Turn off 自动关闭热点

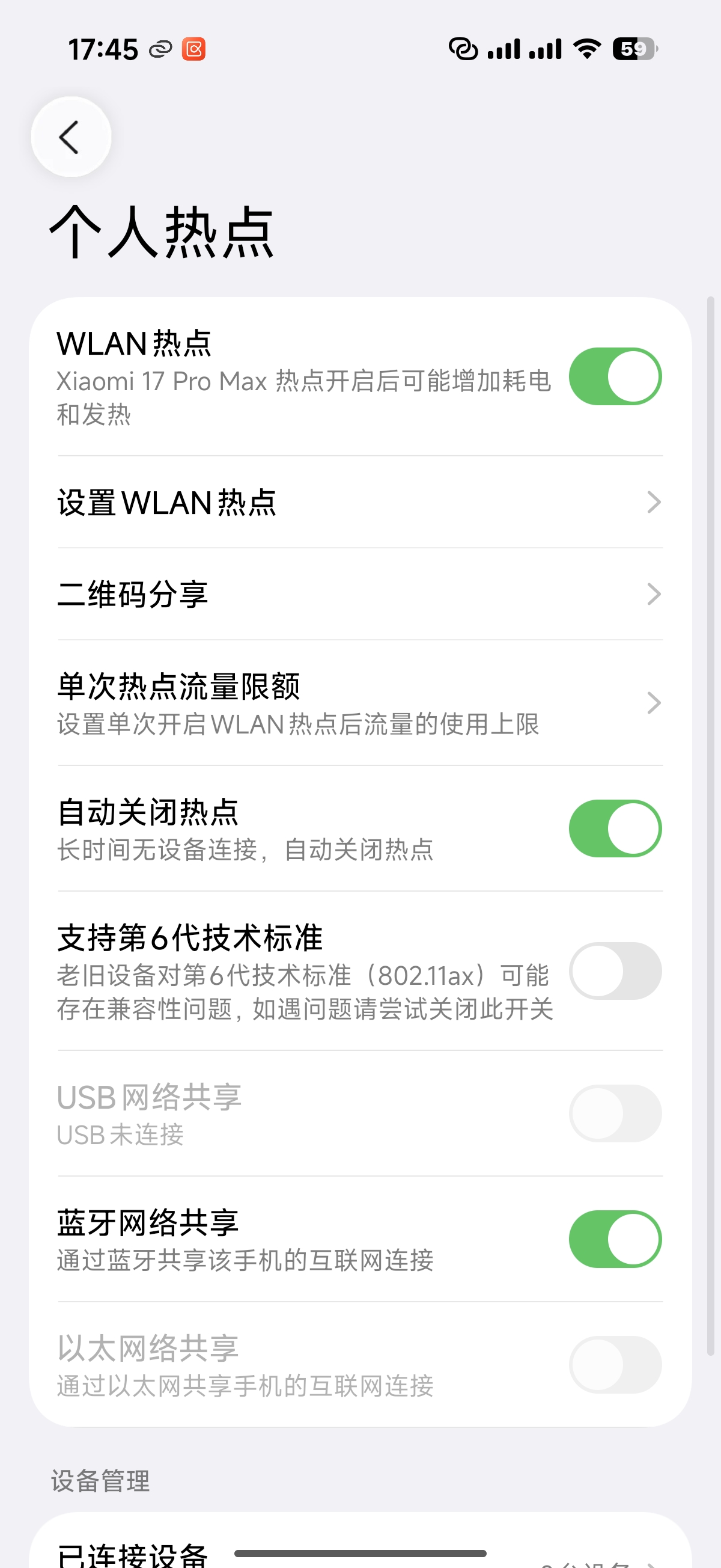tap(615, 828)
